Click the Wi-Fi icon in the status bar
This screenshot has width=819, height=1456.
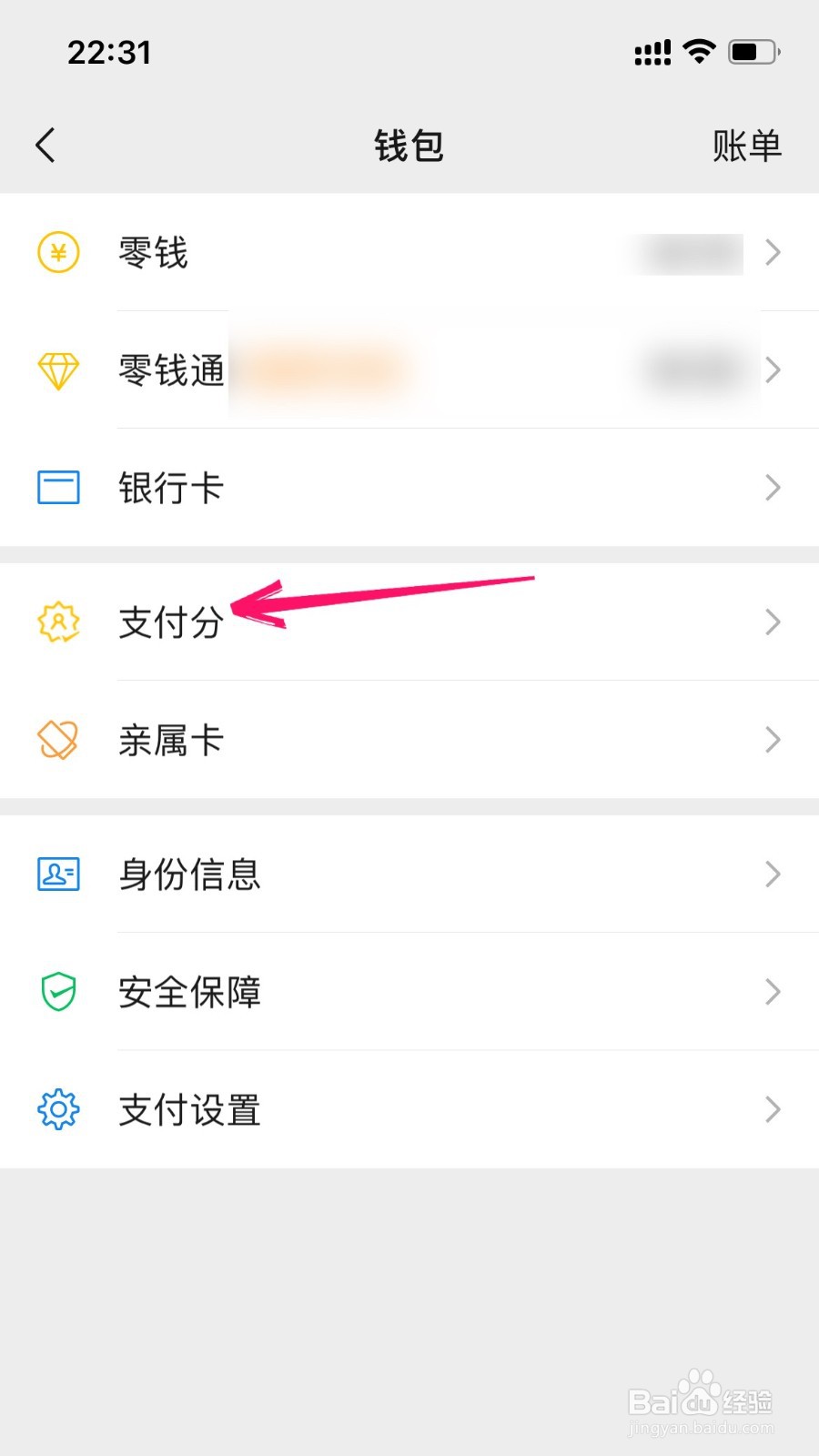[697, 52]
